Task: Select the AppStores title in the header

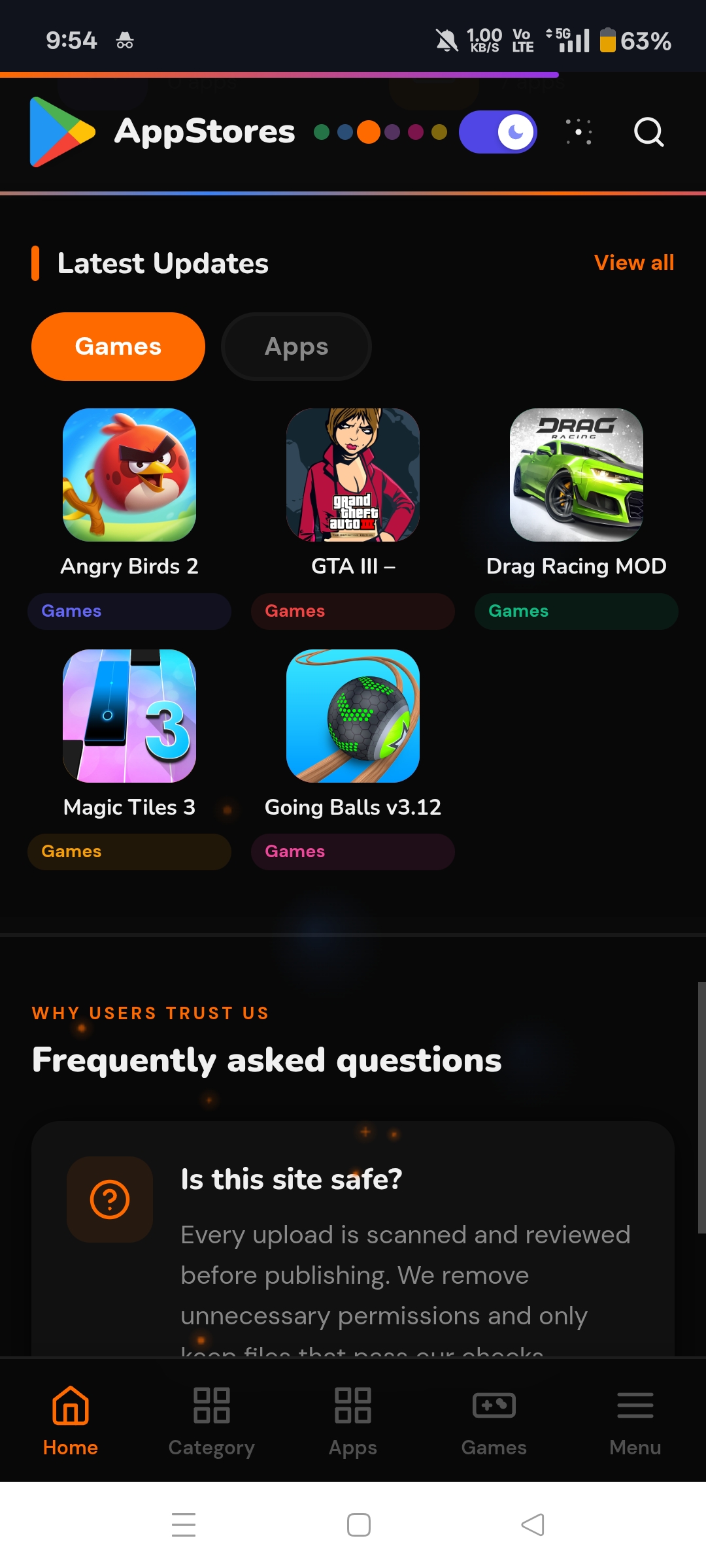Action: click(x=204, y=131)
